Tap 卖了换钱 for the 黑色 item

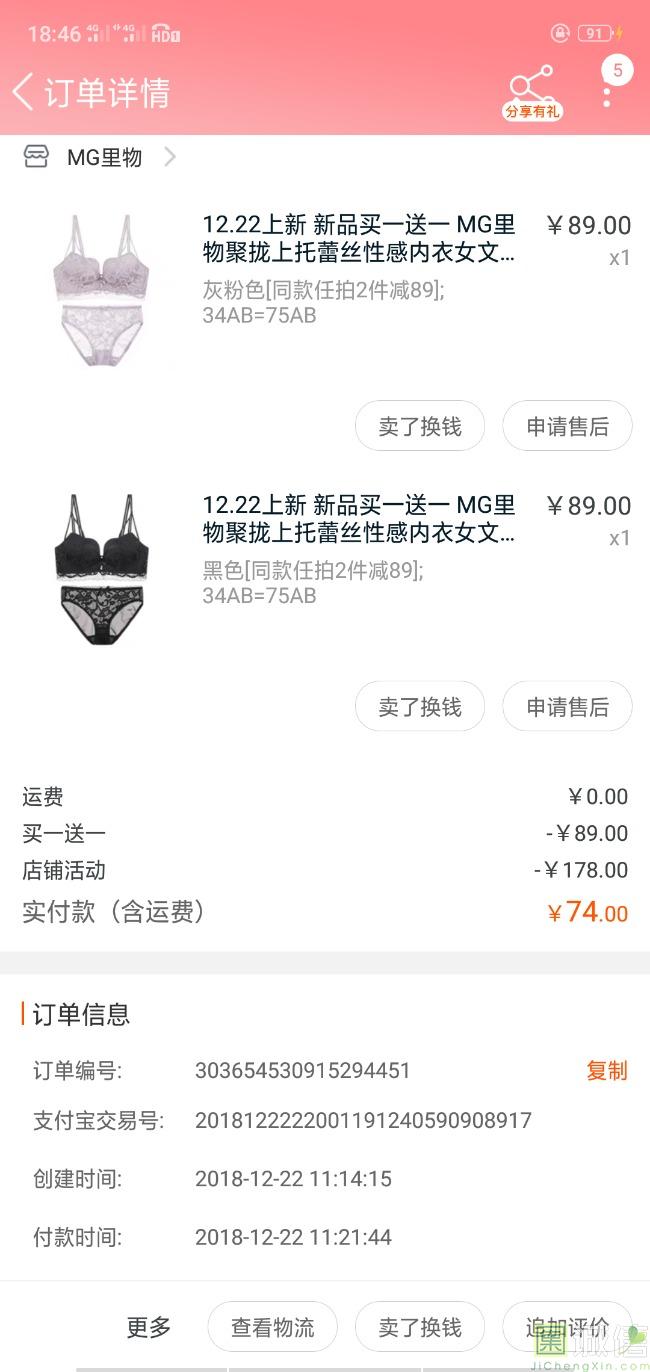point(420,707)
